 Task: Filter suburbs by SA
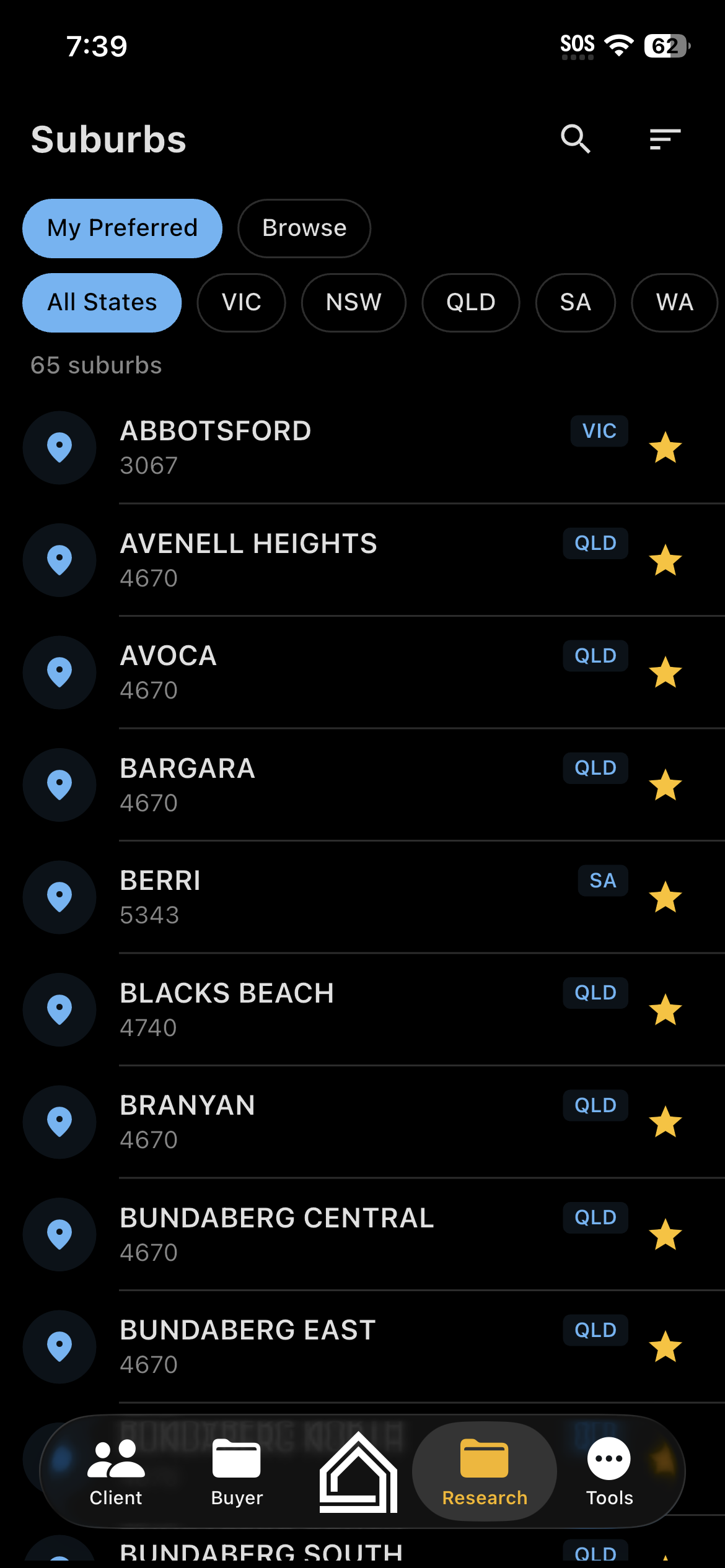click(x=575, y=303)
